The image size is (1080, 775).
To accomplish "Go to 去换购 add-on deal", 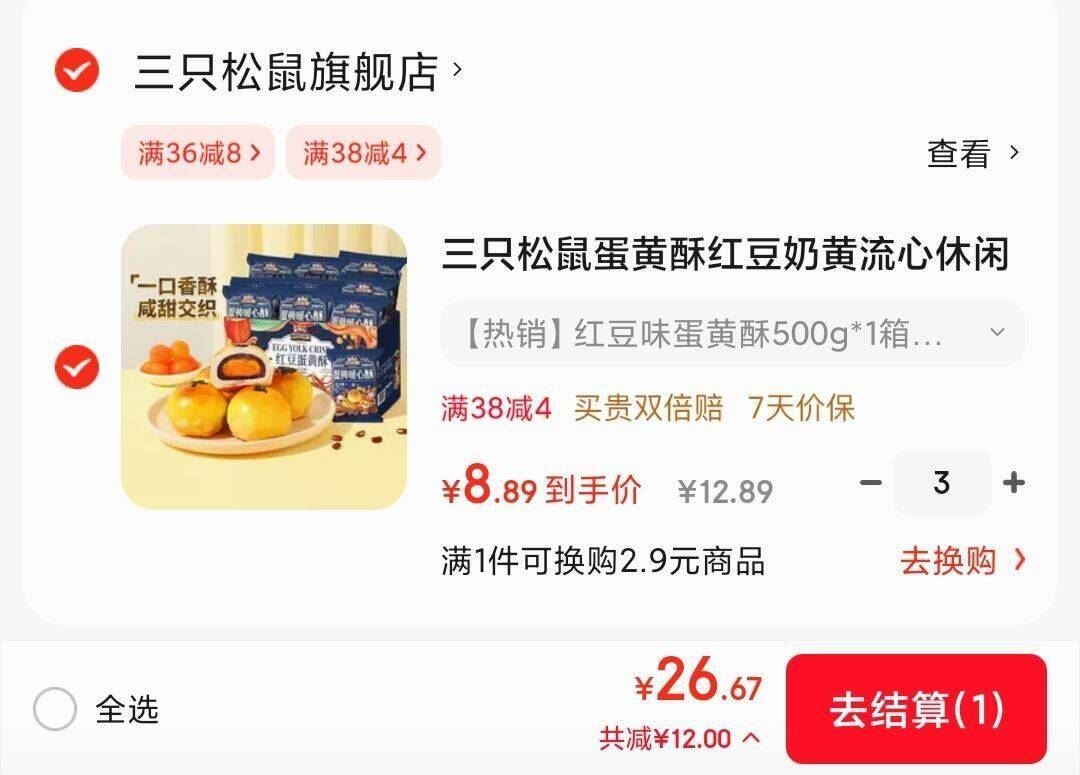I will coord(963,561).
